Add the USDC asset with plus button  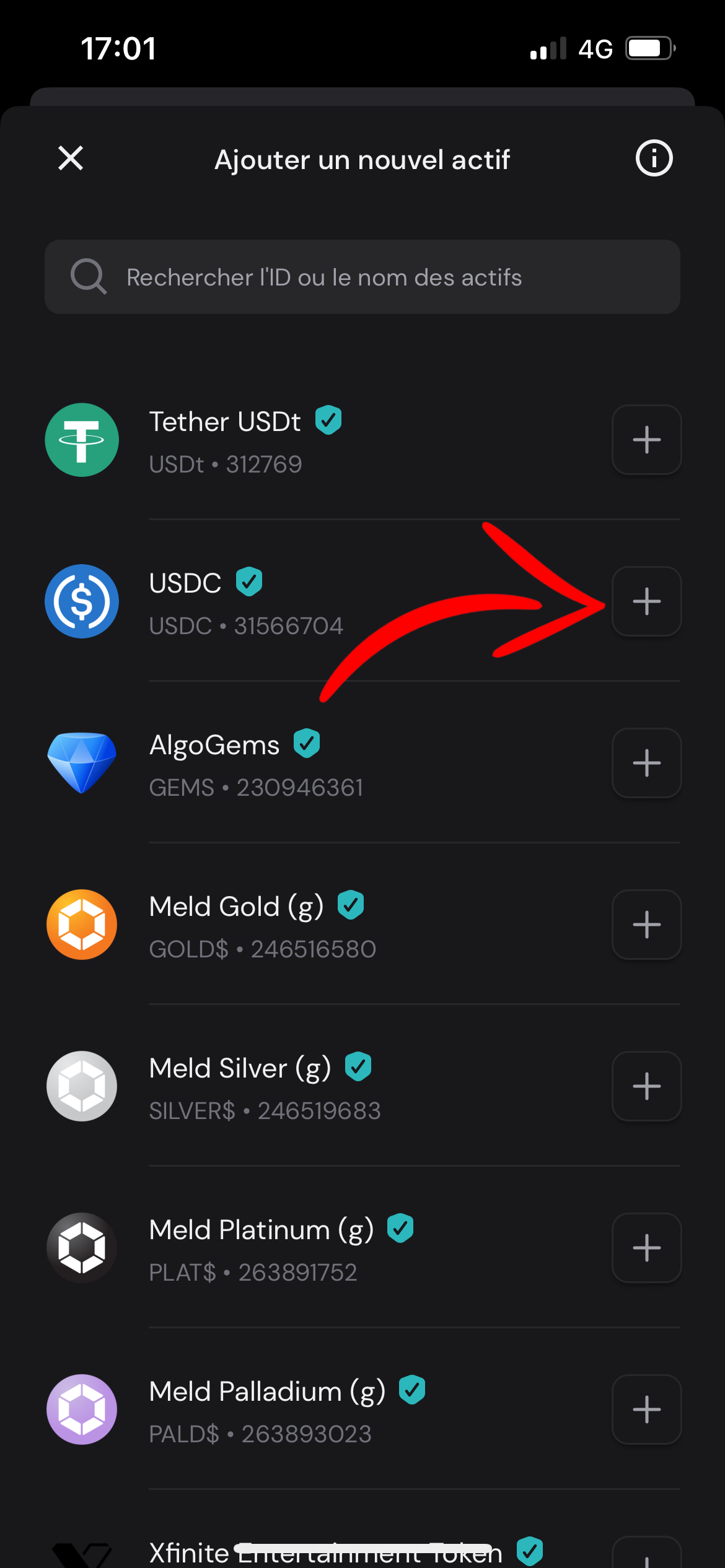646,601
